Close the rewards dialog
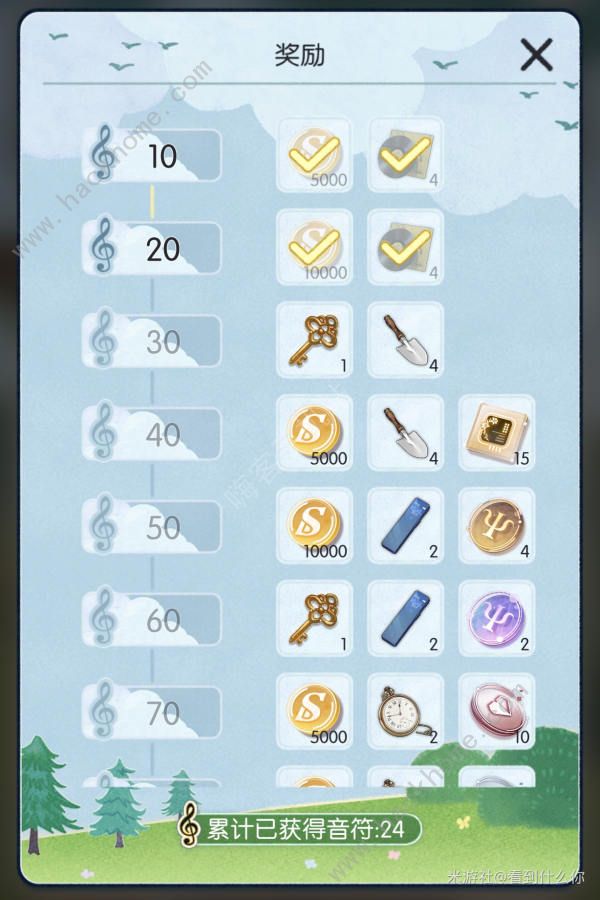600x900 pixels. click(536, 55)
